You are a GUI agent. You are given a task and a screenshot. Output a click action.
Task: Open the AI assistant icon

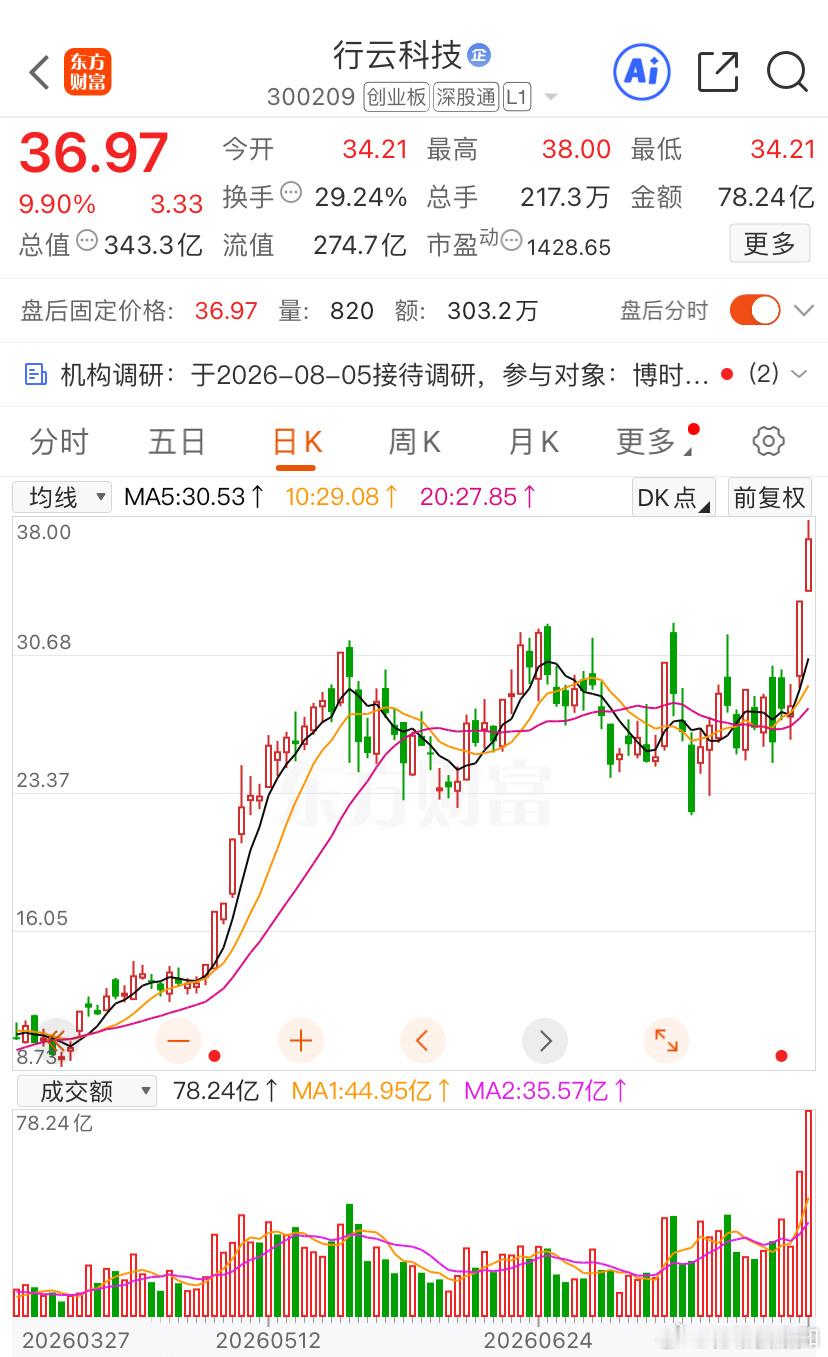tap(641, 72)
